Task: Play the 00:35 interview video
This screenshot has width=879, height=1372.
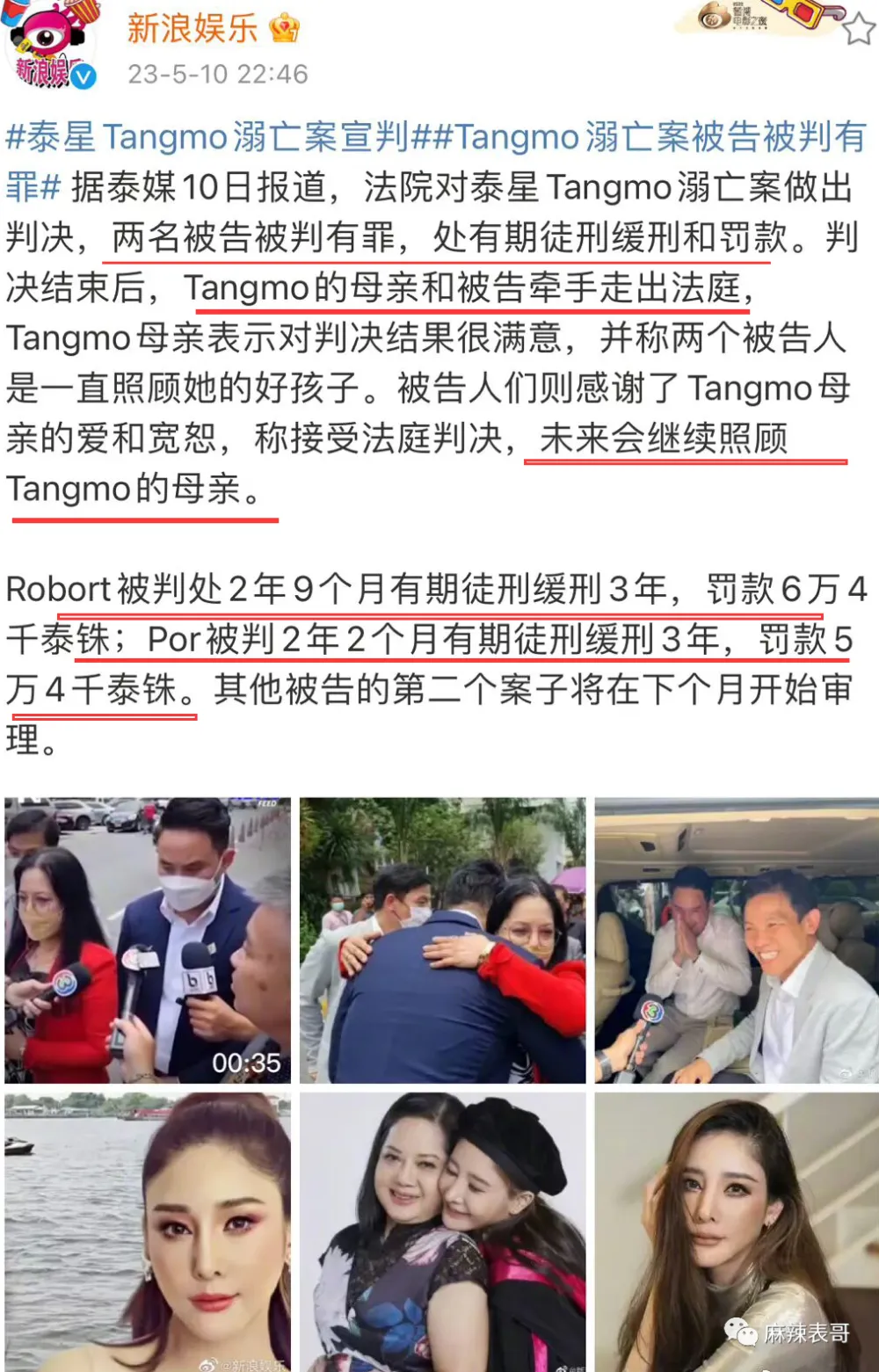Action: click(147, 940)
